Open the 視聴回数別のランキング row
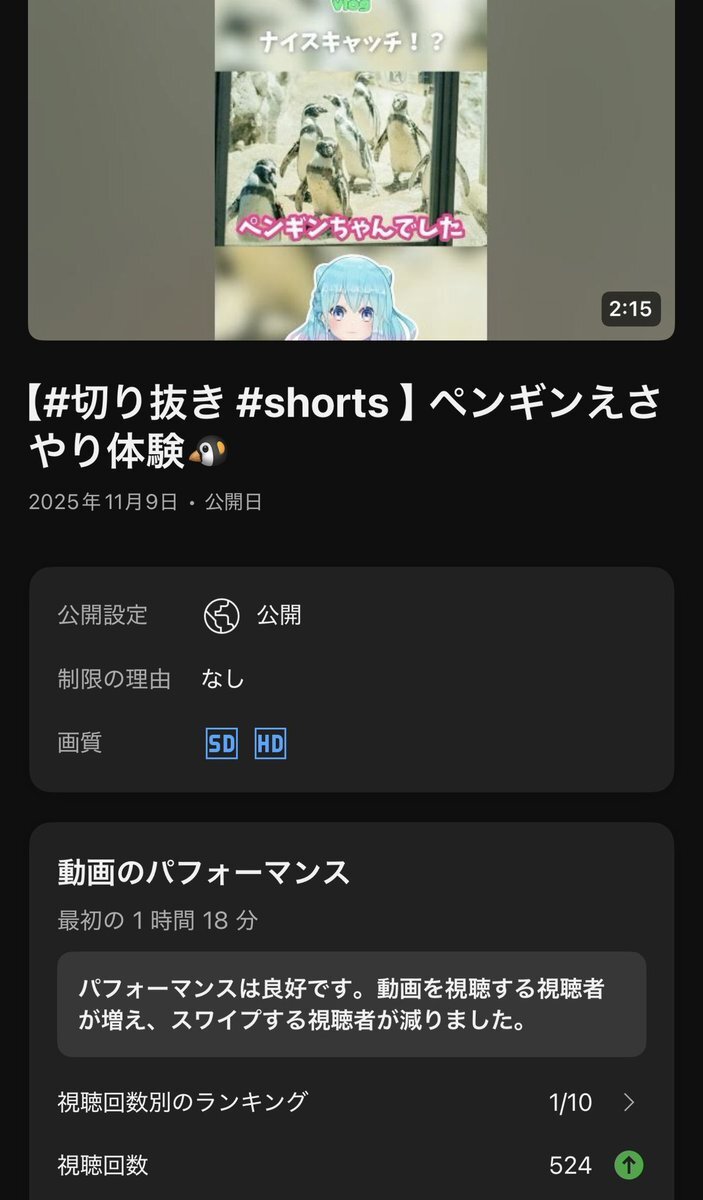Viewport: 703px width, 1200px height. tap(350, 1103)
